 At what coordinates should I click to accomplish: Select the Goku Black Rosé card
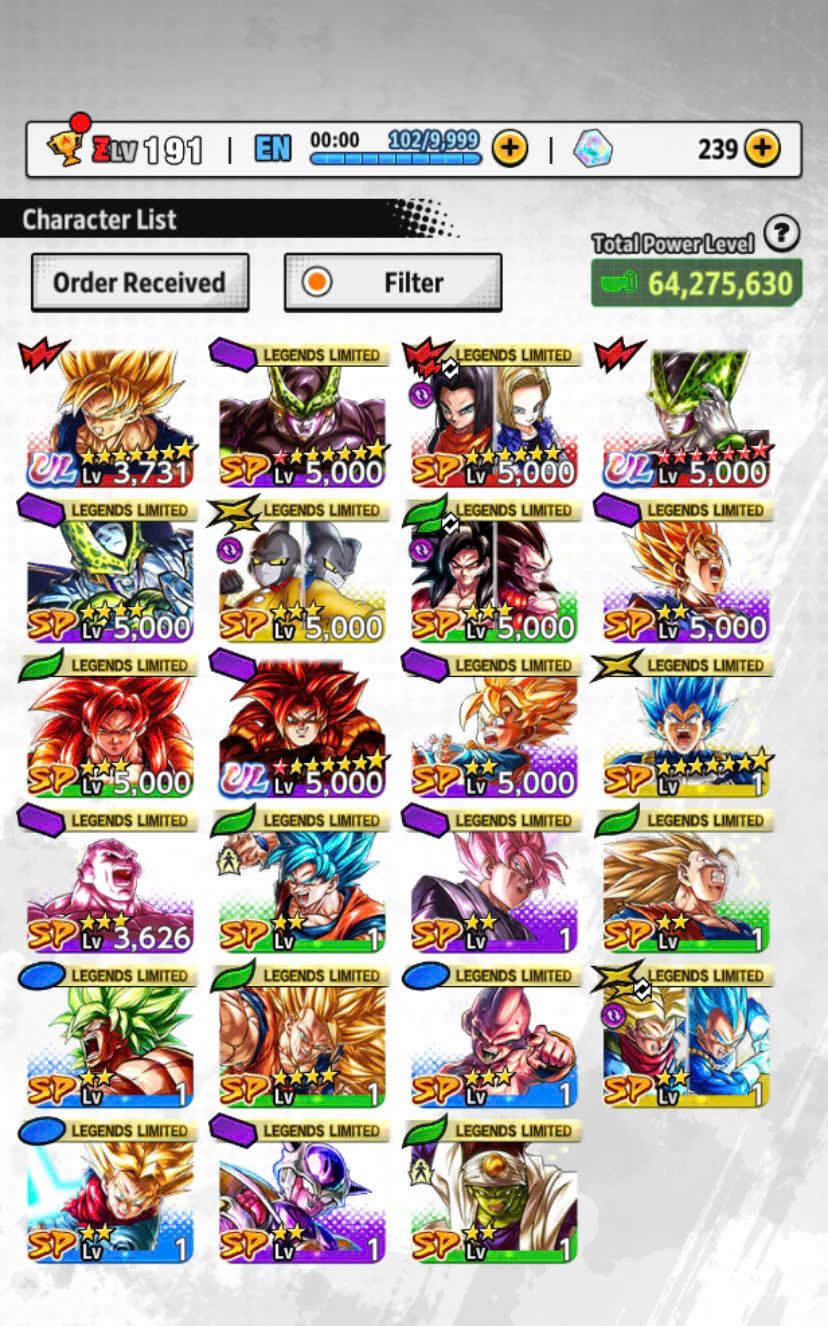click(494, 882)
